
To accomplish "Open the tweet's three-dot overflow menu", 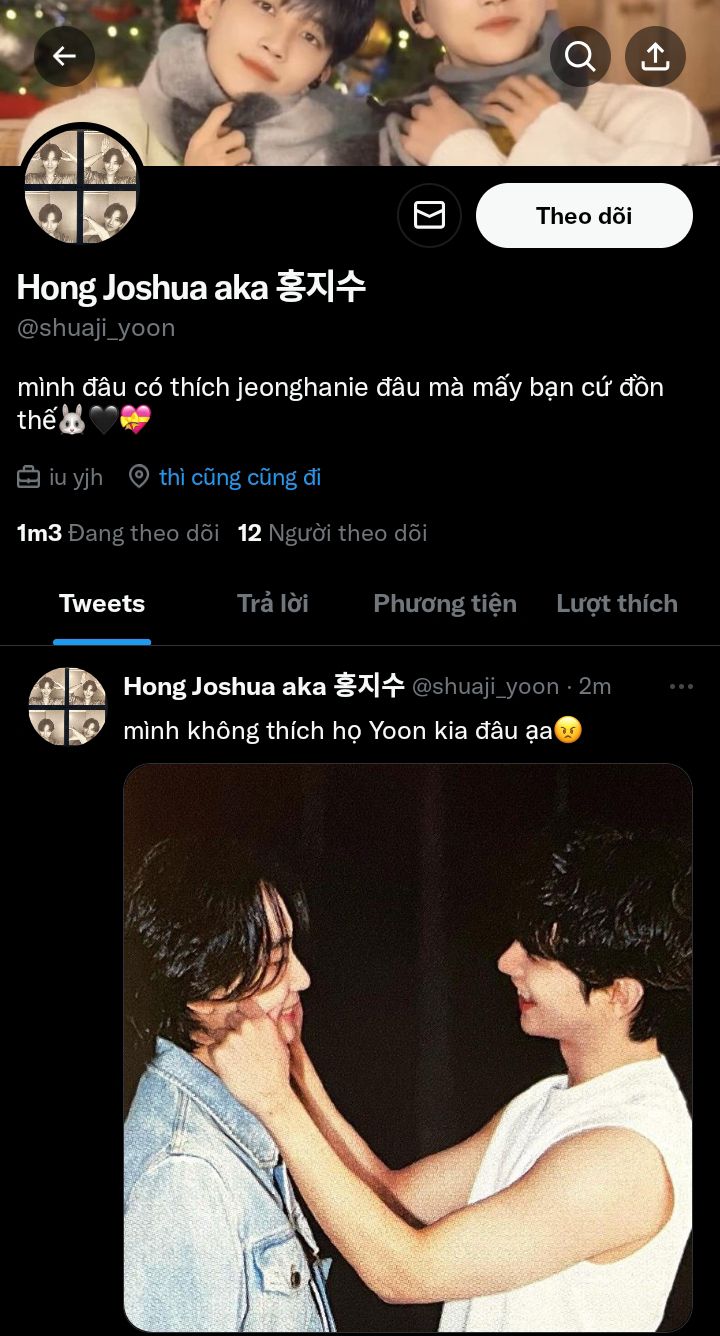I will pyautogui.click(x=681, y=687).
